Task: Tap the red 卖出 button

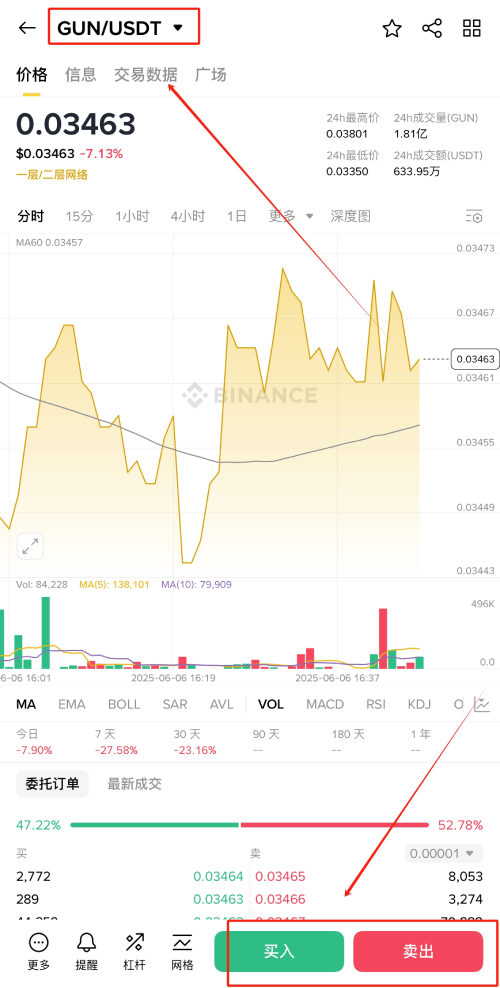Action: [x=418, y=951]
